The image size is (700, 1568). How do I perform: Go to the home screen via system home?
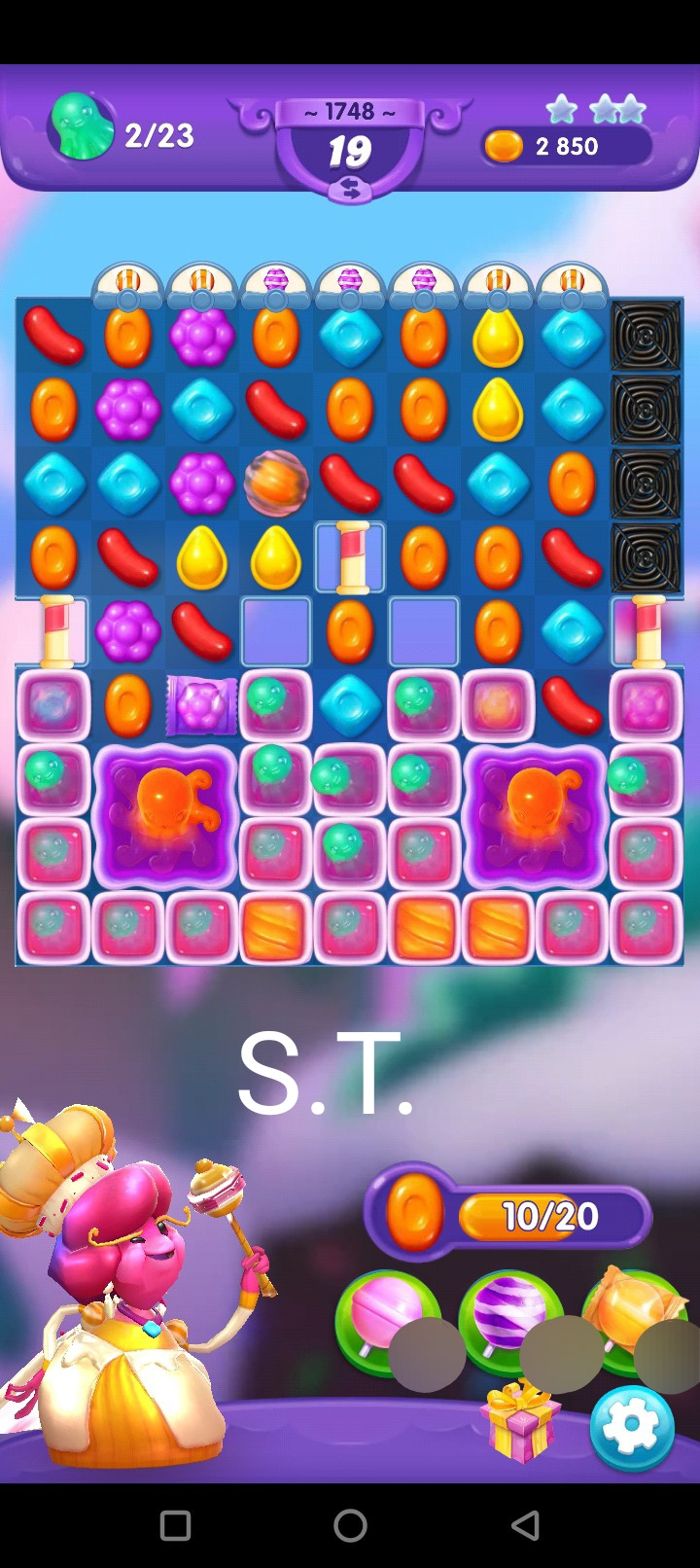(x=350, y=1524)
